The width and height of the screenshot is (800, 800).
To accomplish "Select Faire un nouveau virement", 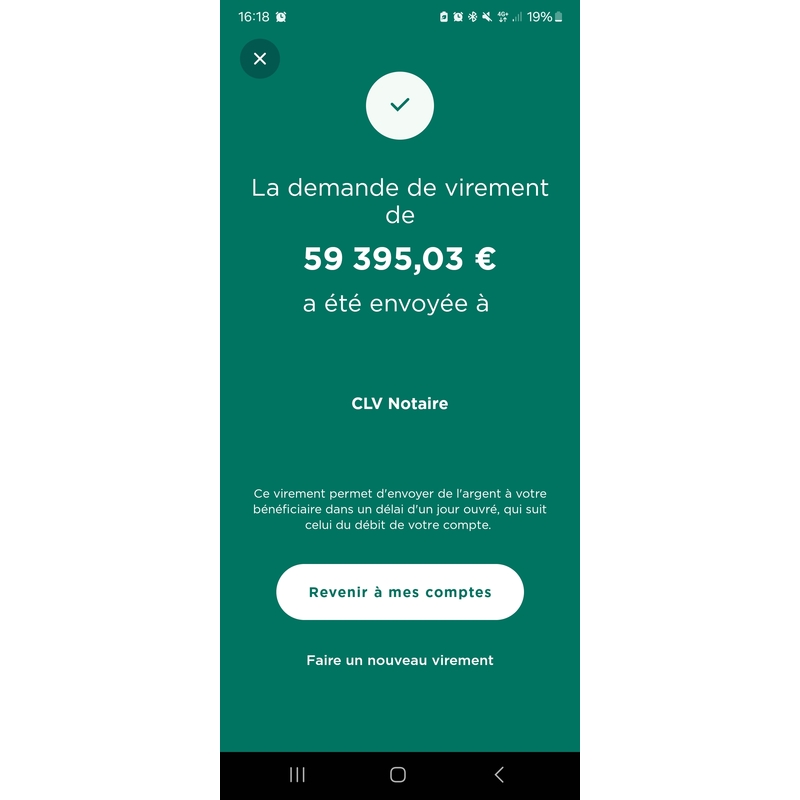I will 400,660.
